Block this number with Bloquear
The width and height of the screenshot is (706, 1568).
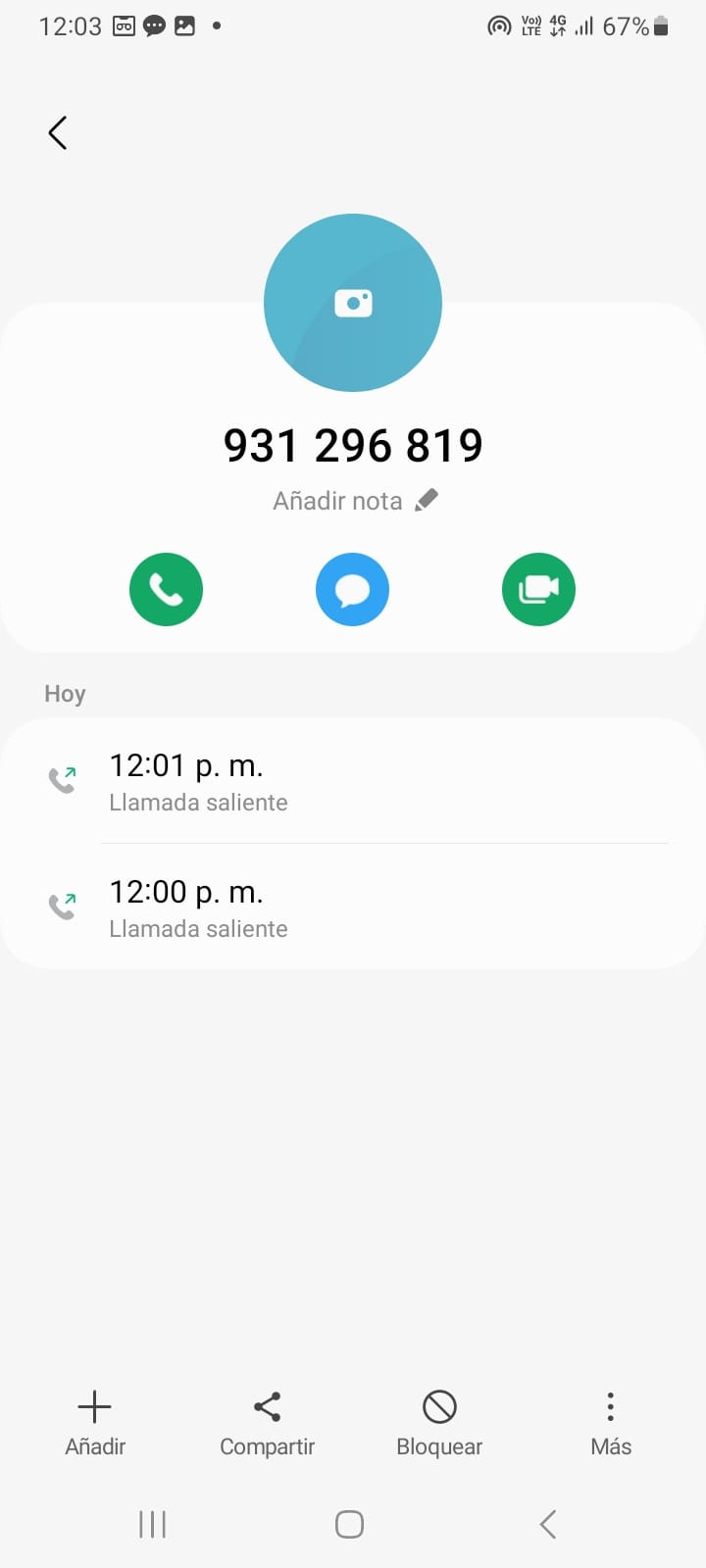click(439, 1423)
